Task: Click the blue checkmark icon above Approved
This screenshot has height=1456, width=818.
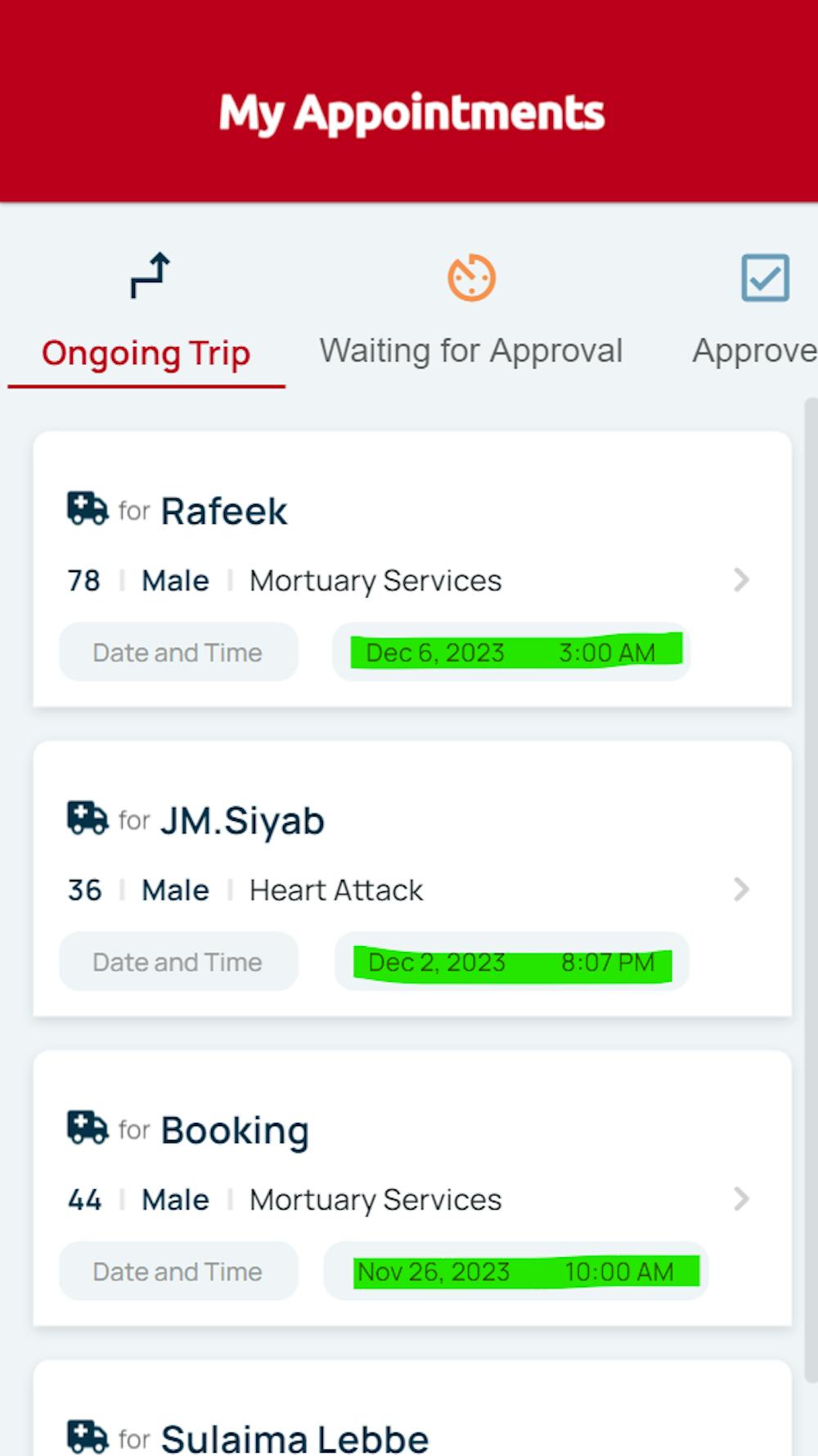Action: 766,278
